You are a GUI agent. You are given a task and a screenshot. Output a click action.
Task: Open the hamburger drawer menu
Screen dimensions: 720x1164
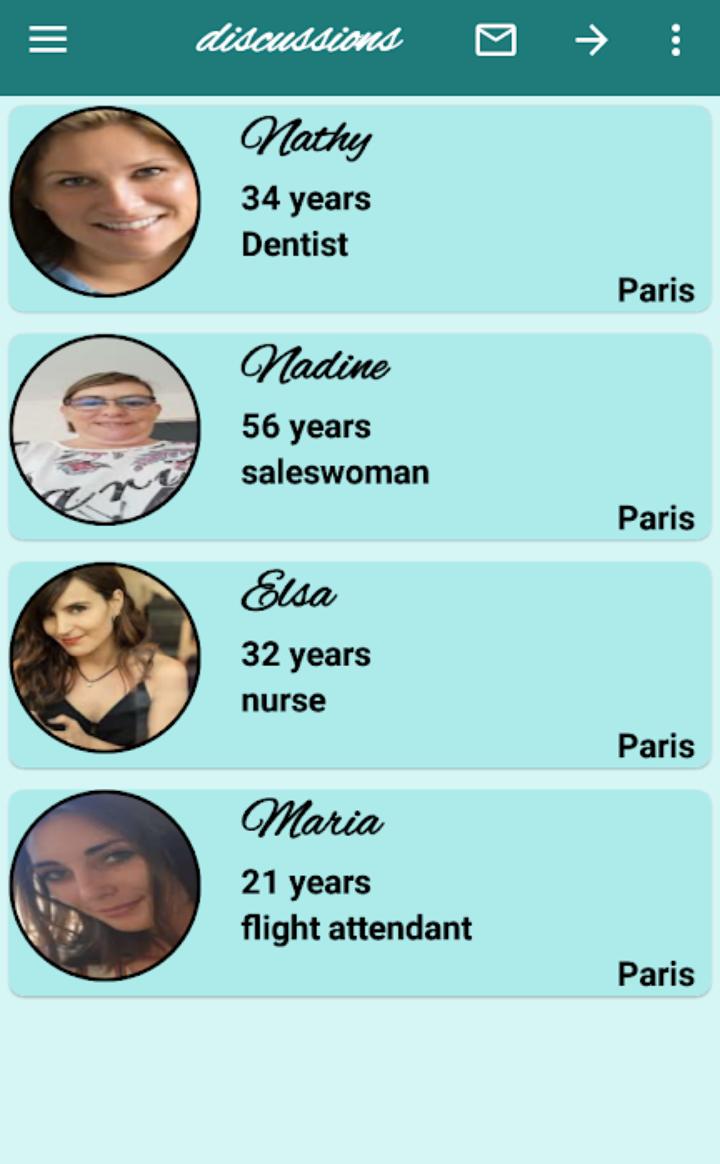[x=48, y=39]
